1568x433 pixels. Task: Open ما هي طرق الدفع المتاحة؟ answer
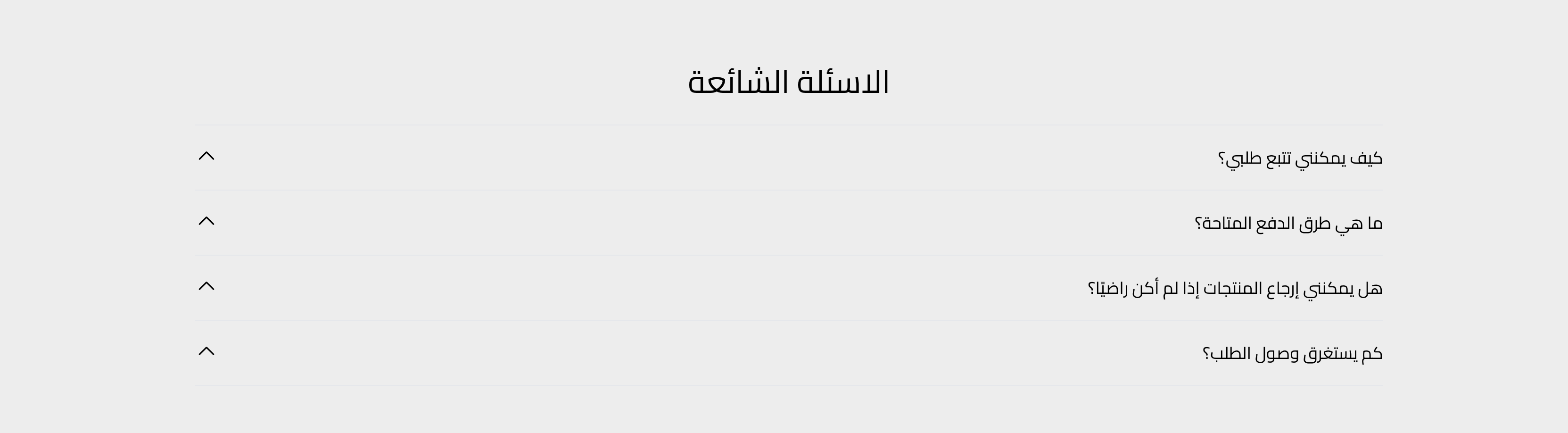(1288, 224)
